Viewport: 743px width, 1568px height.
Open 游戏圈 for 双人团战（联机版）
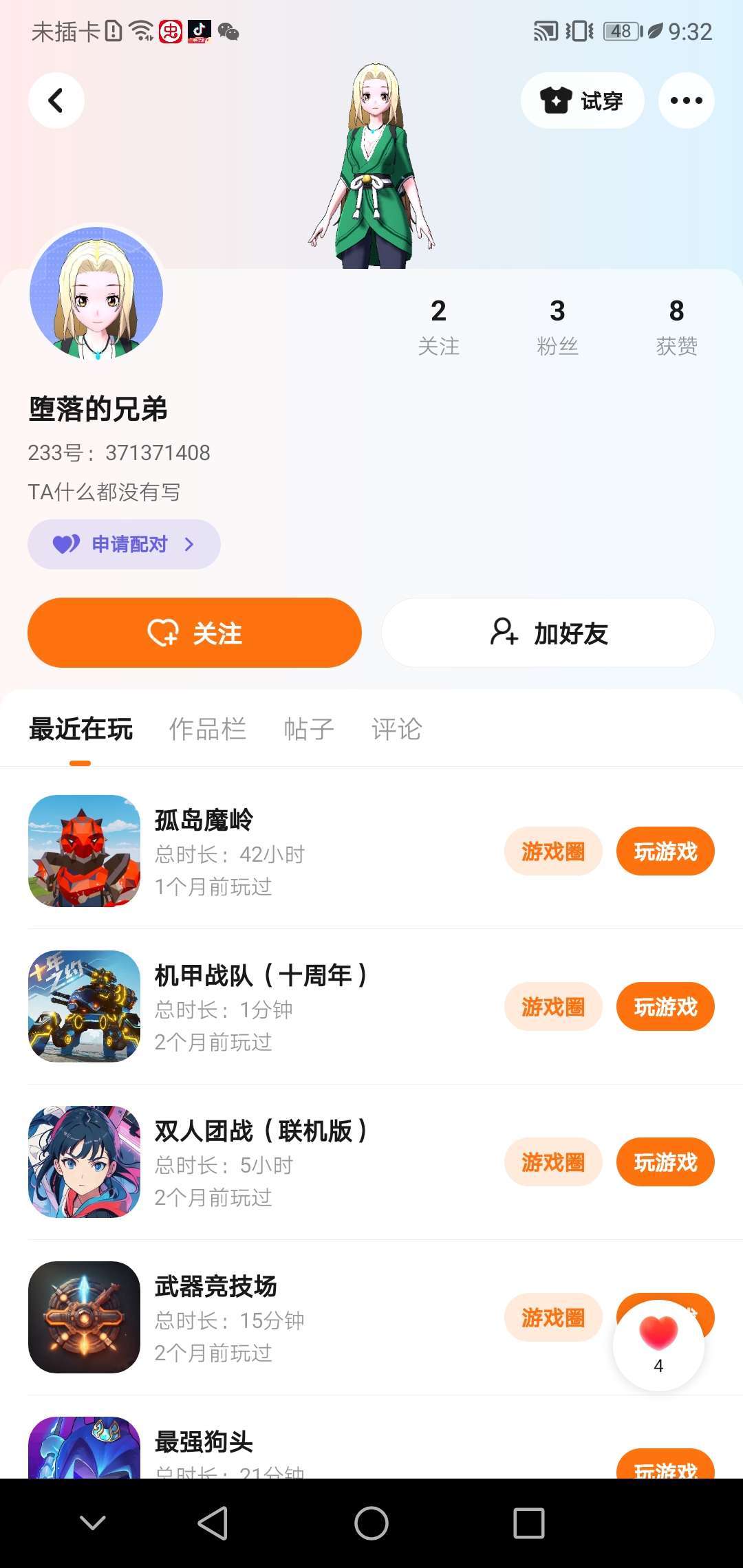coord(553,1162)
